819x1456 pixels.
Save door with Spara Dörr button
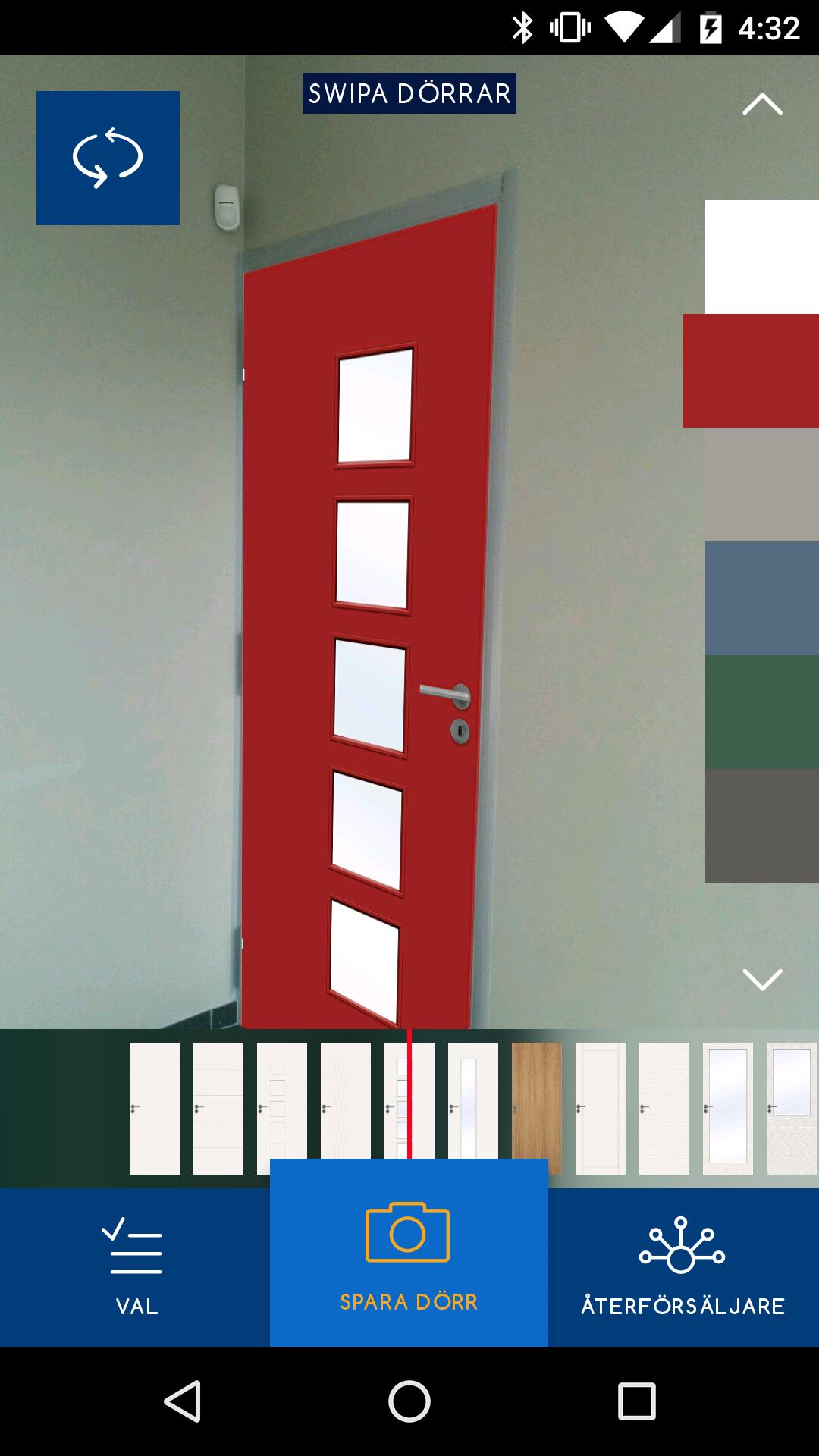pyautogui.click(x=409, y=1253)
